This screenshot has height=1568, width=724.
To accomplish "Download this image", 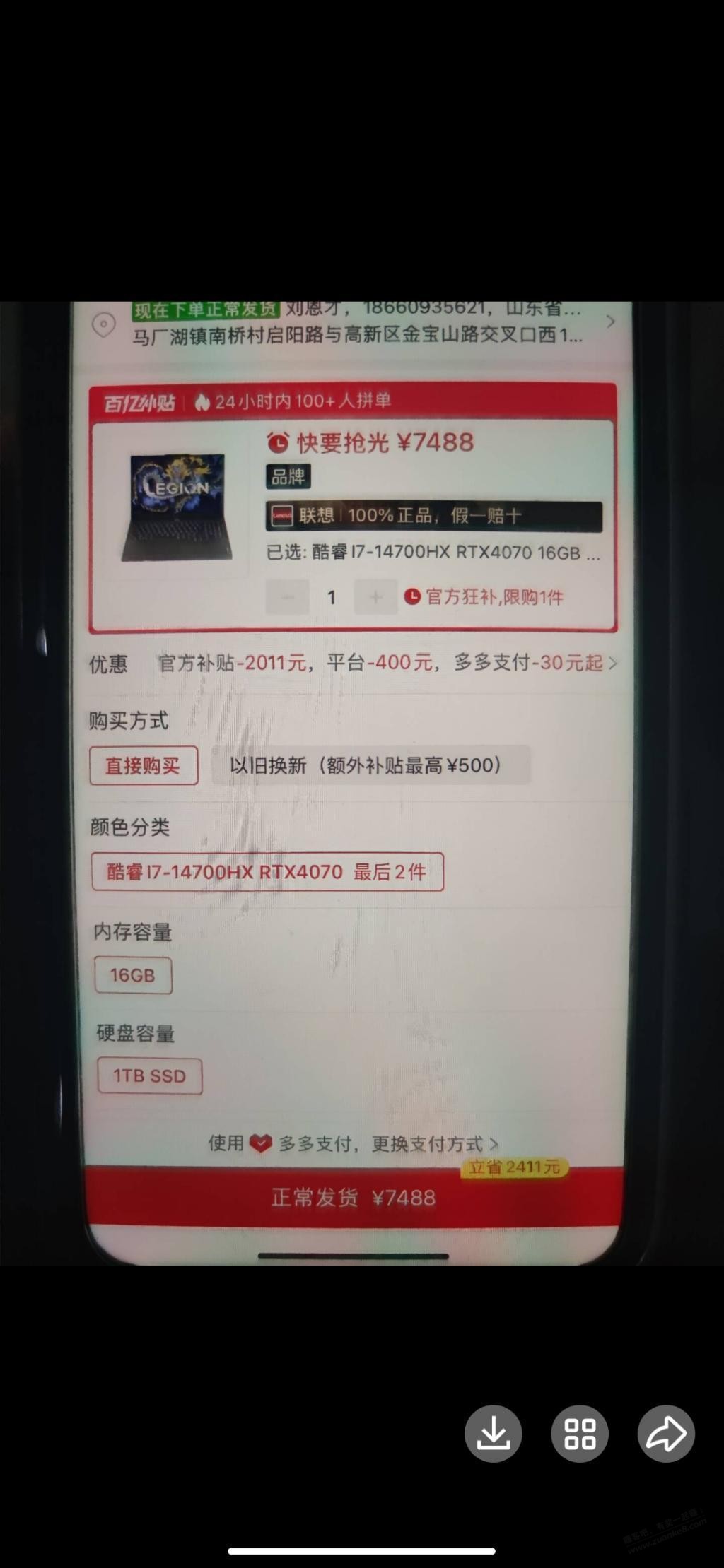I will coord(493,1433).
